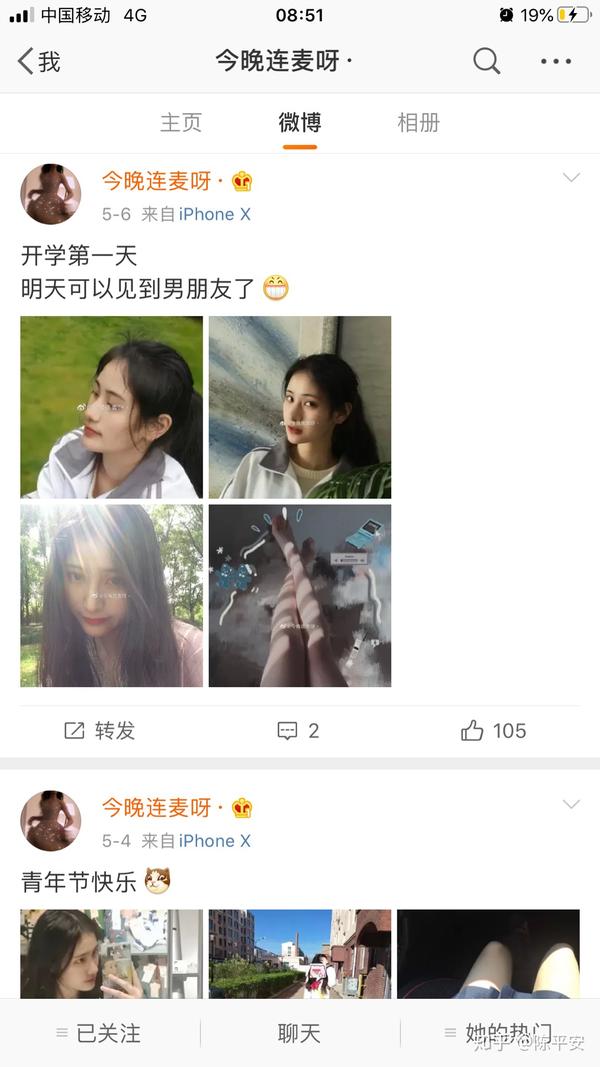Open the 她的热门 menu
The image size is (600, 1067).
(x=500, y=1033)
